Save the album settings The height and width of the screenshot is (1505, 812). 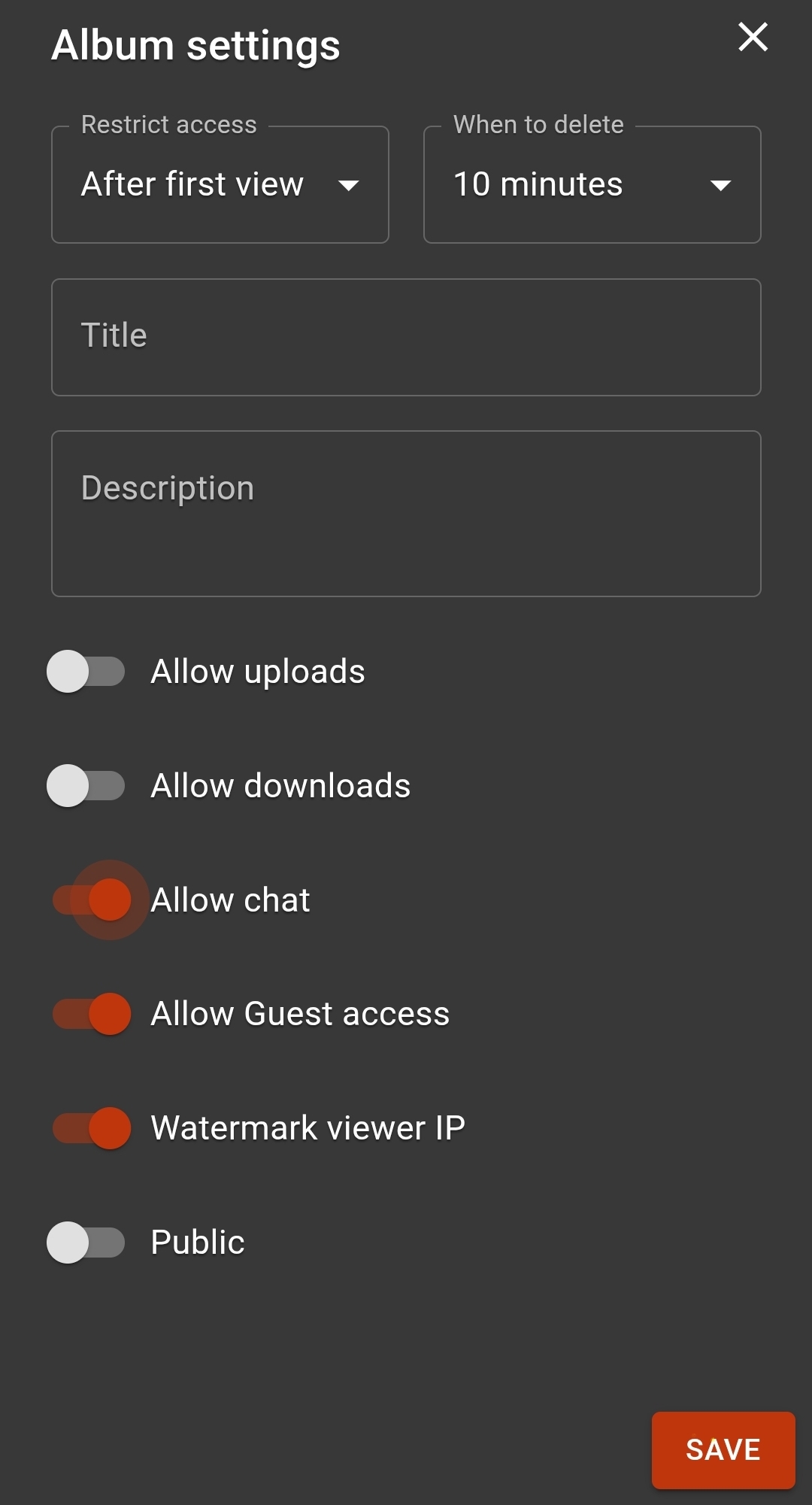[x=723, y=1450]
